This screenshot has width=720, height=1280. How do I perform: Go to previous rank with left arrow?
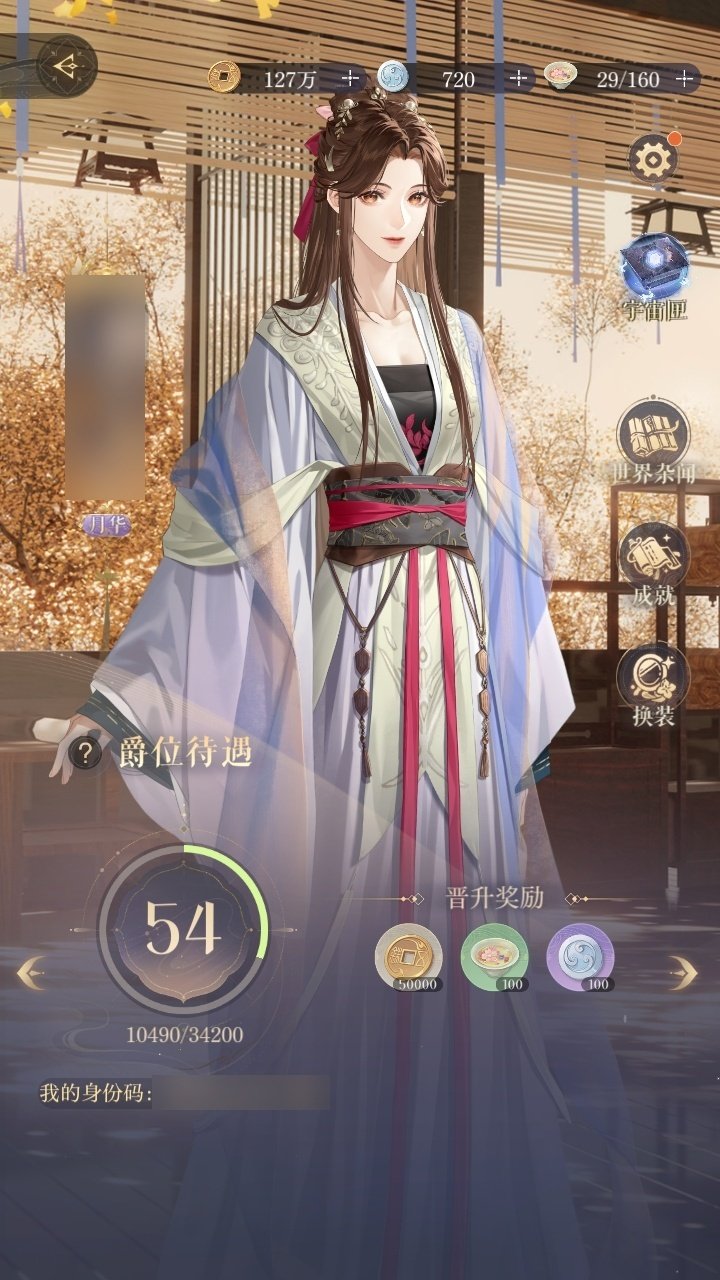pyautogui.click(x=31, y=972)
